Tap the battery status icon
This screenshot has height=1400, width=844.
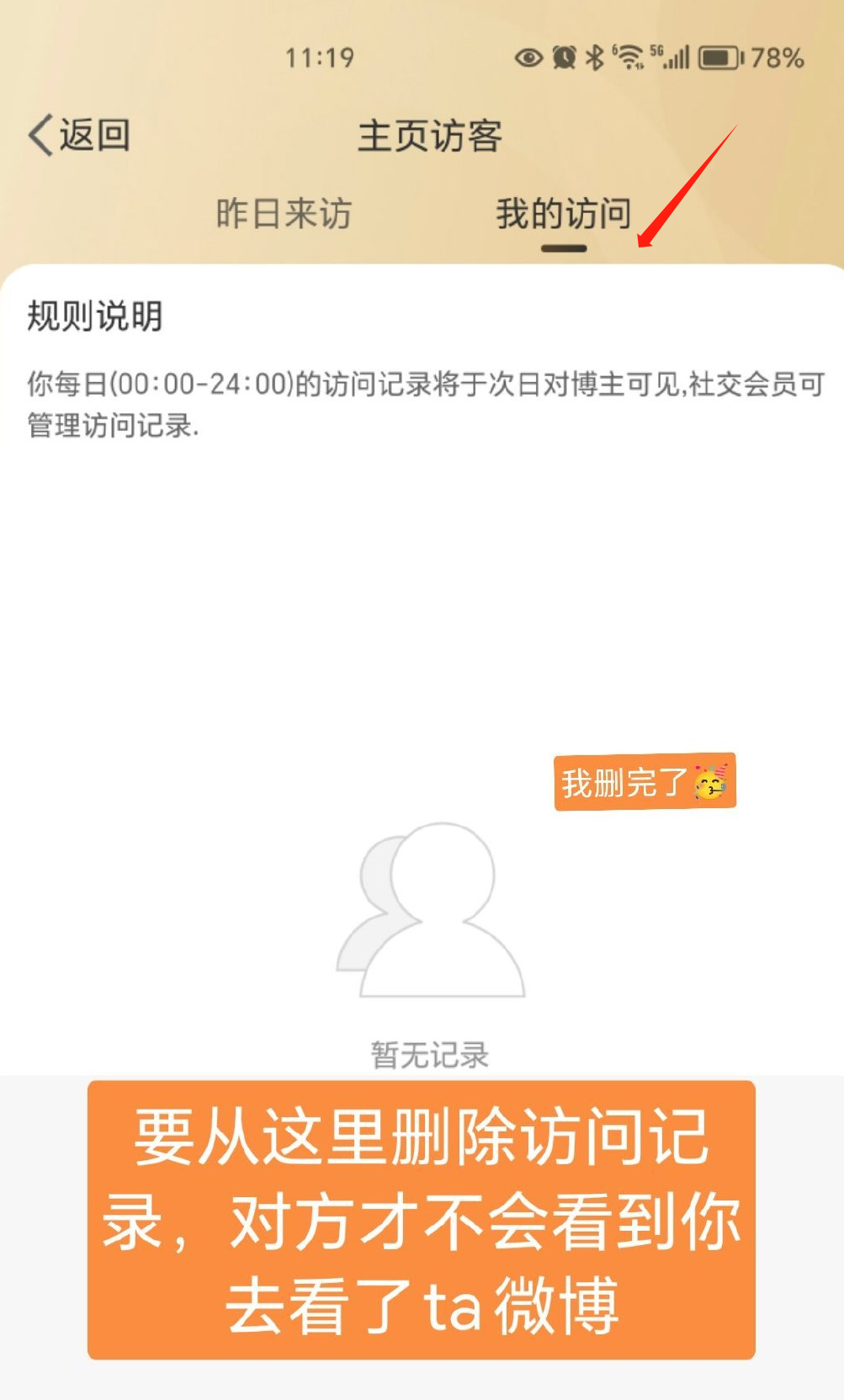[x=720, y=57]
